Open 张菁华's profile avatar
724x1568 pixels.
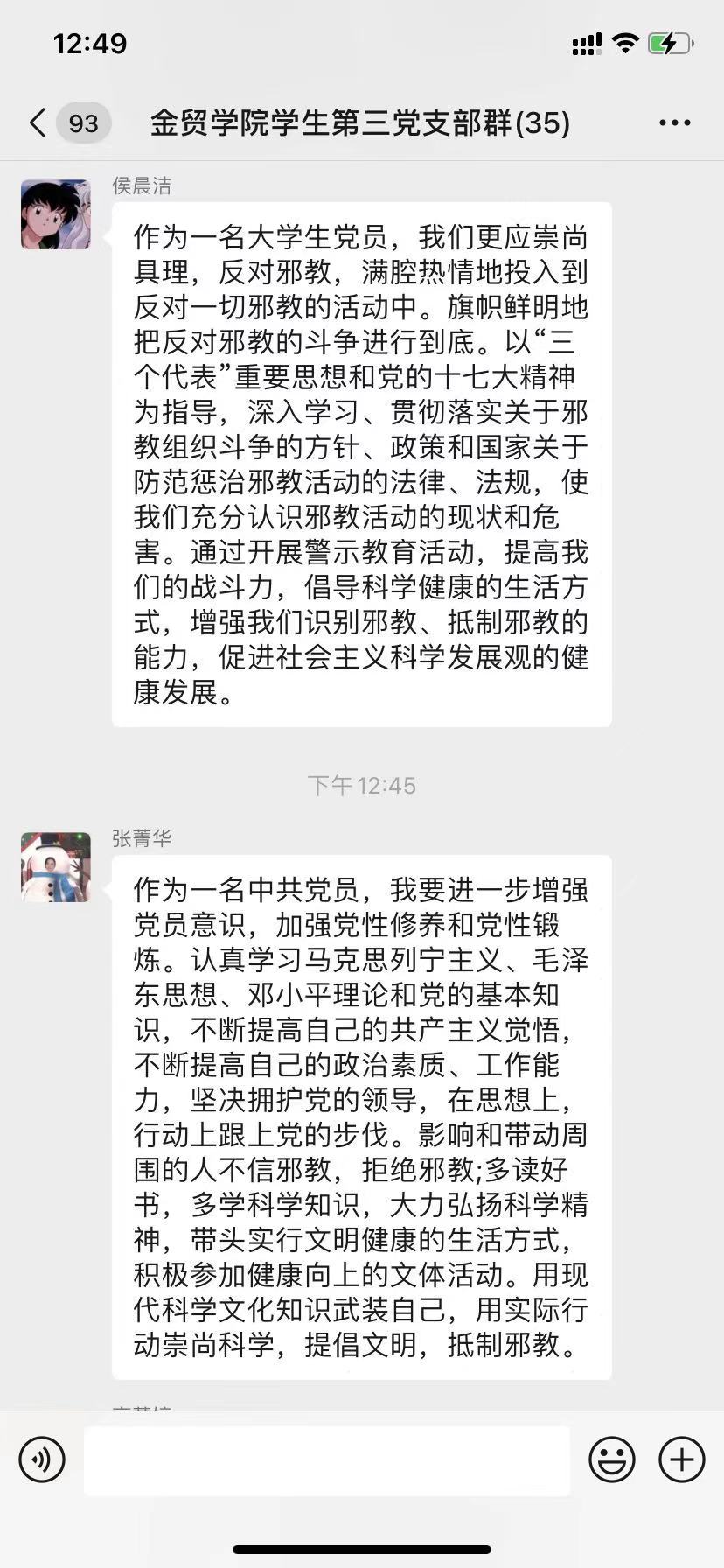[56, 866]
